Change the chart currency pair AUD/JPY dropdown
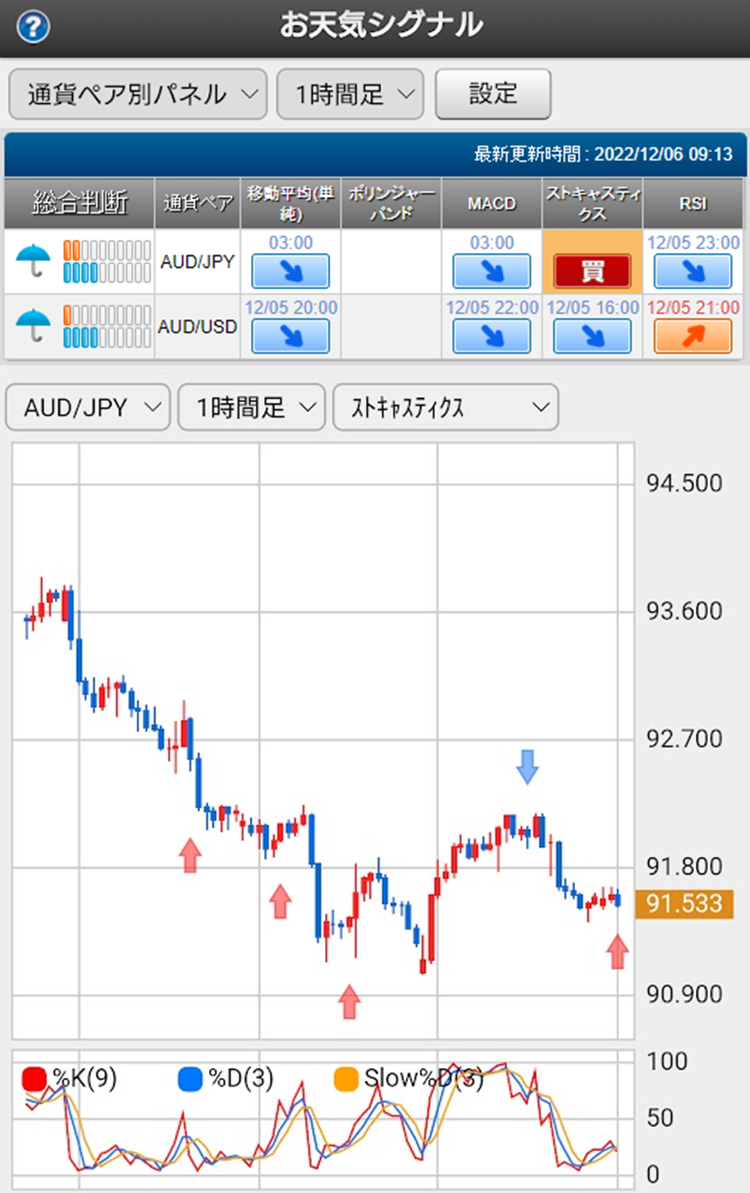This screenshot has height=1193, width=750. tap(88, 408)
